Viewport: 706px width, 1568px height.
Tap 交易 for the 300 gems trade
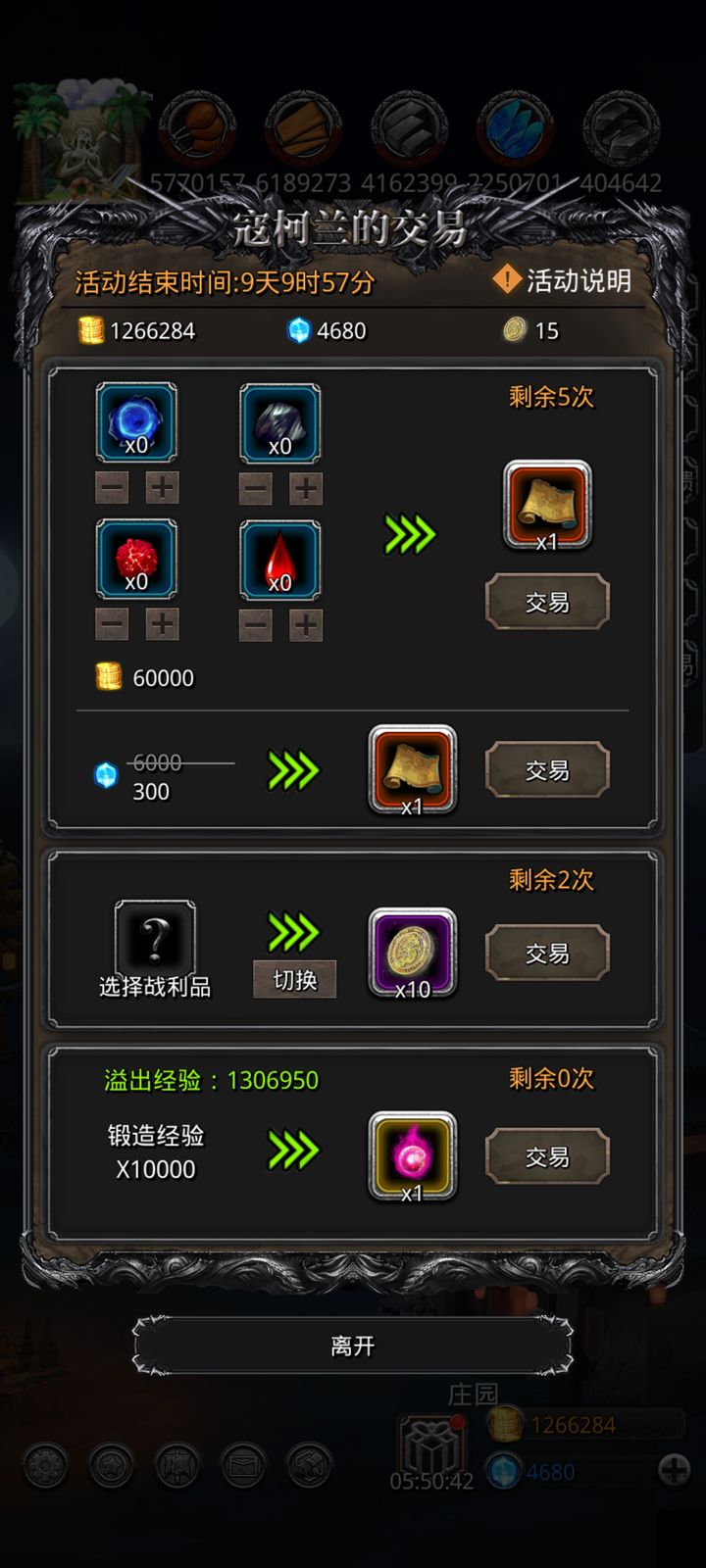click(547, 770)
